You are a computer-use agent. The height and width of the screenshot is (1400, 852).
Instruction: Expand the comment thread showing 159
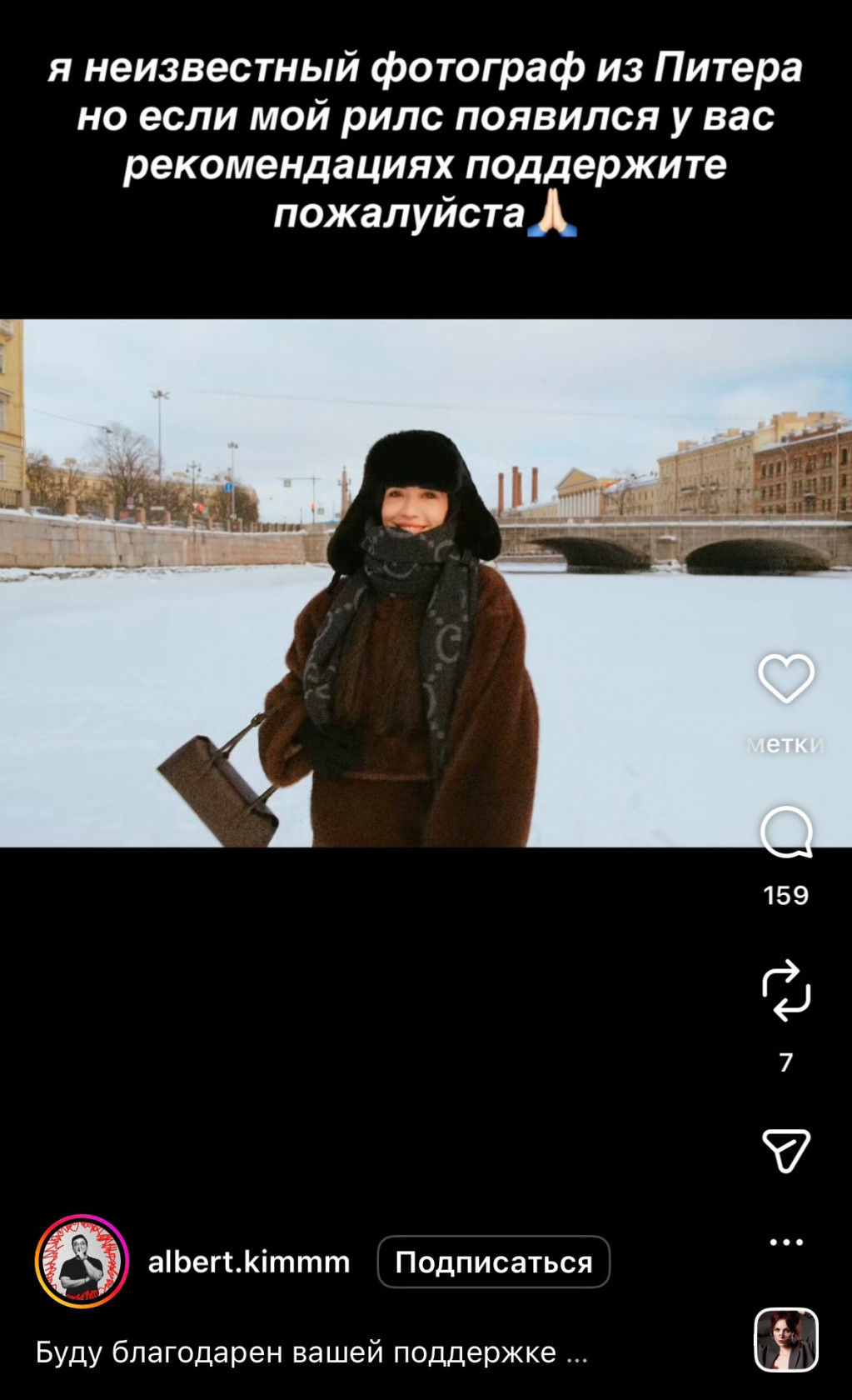[x=785, y=897]
